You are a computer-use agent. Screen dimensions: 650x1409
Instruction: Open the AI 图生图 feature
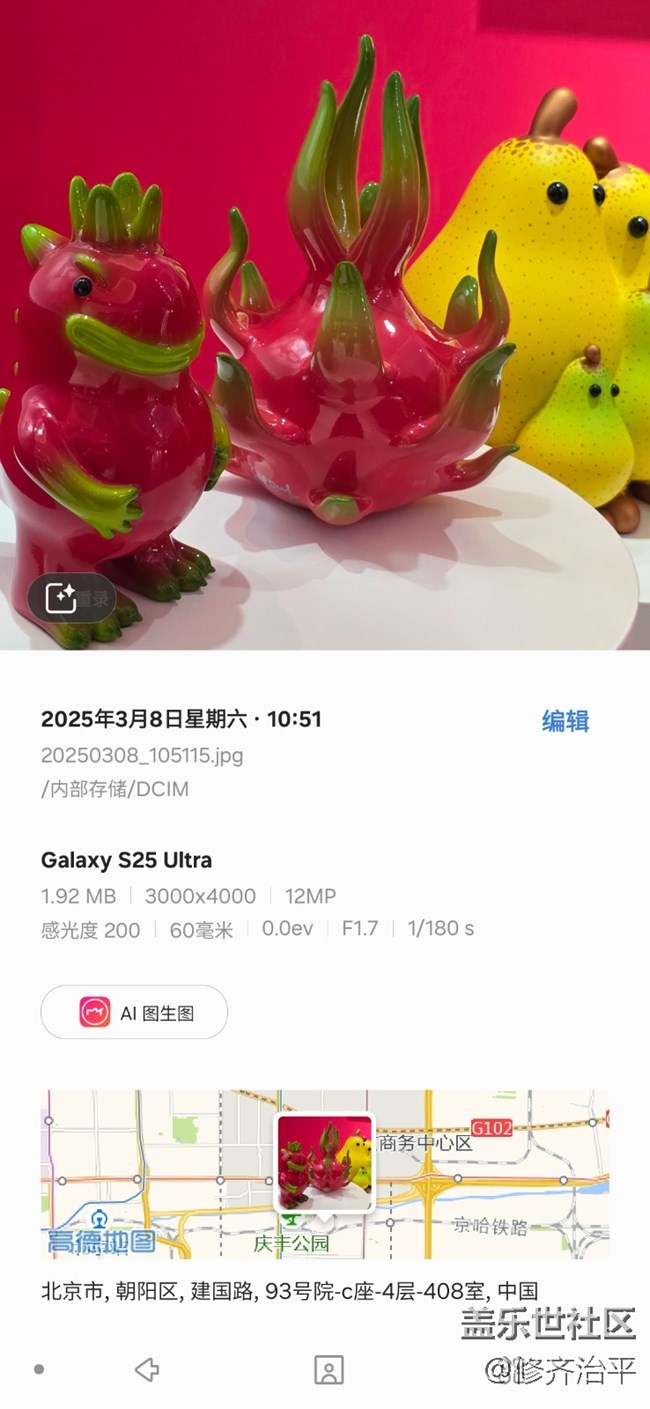point(134,1012)
